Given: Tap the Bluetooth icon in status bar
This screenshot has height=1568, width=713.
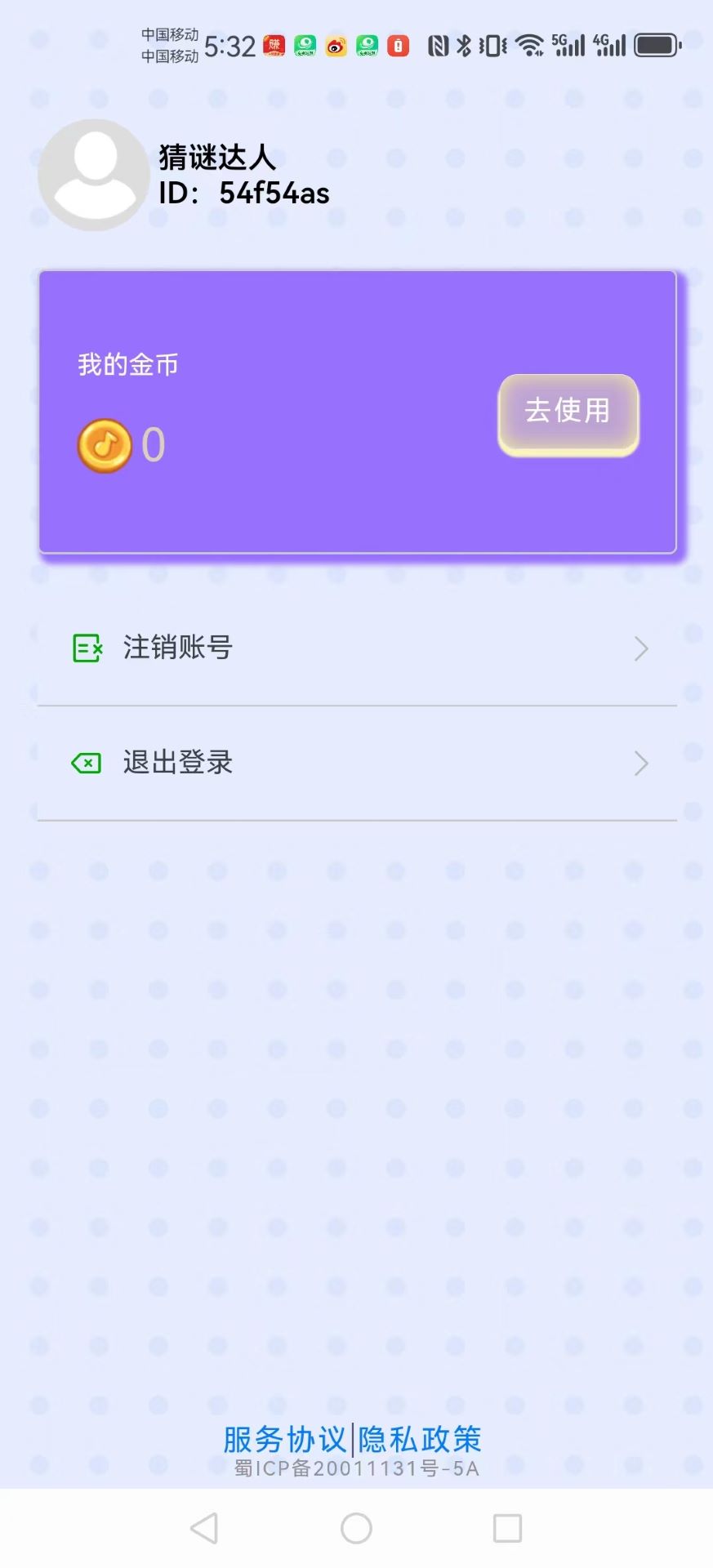Looking at the screenshot, I should coord(462,45).
